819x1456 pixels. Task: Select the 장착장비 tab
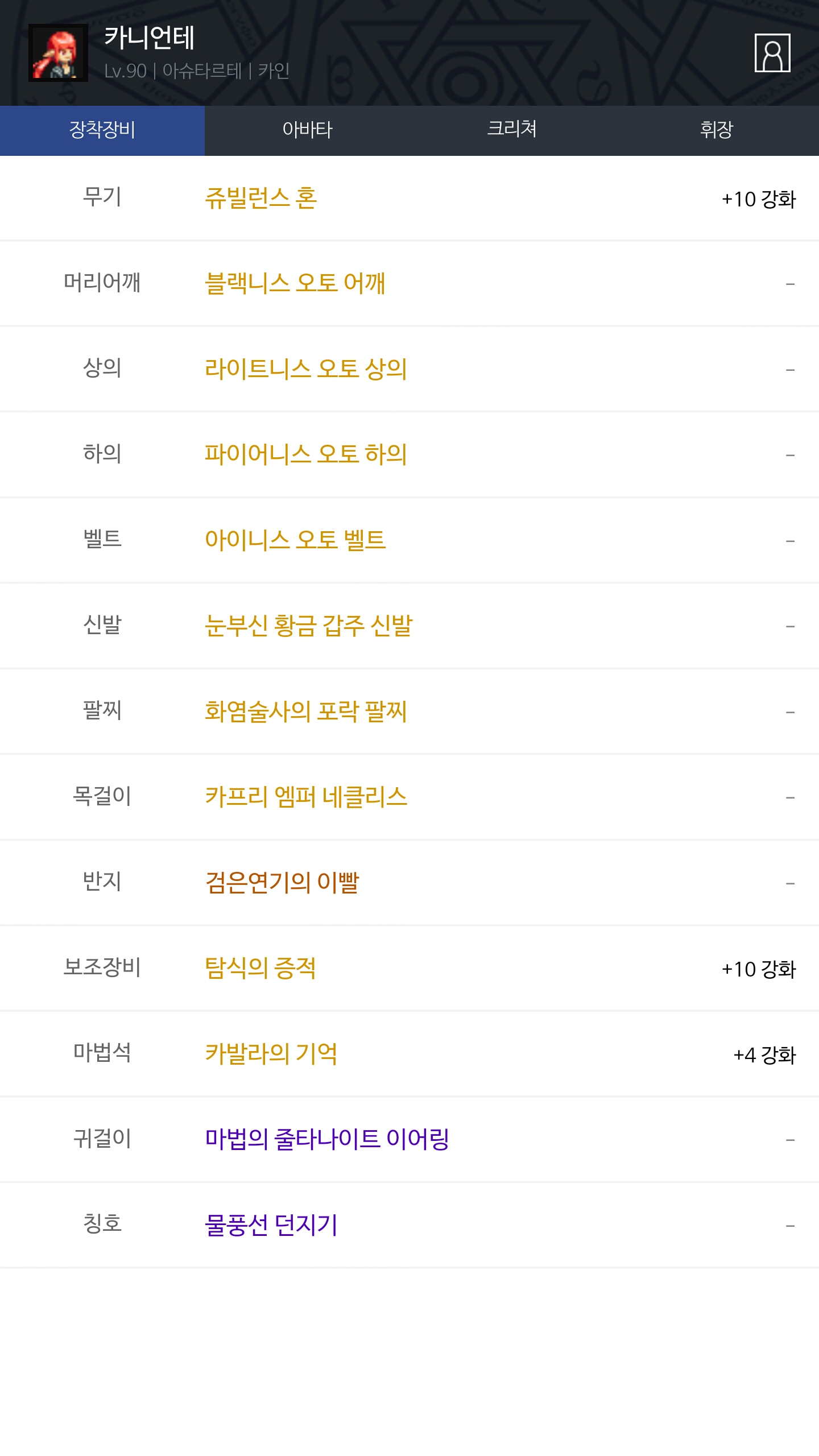pyautogui.click(x=102, y=130)
